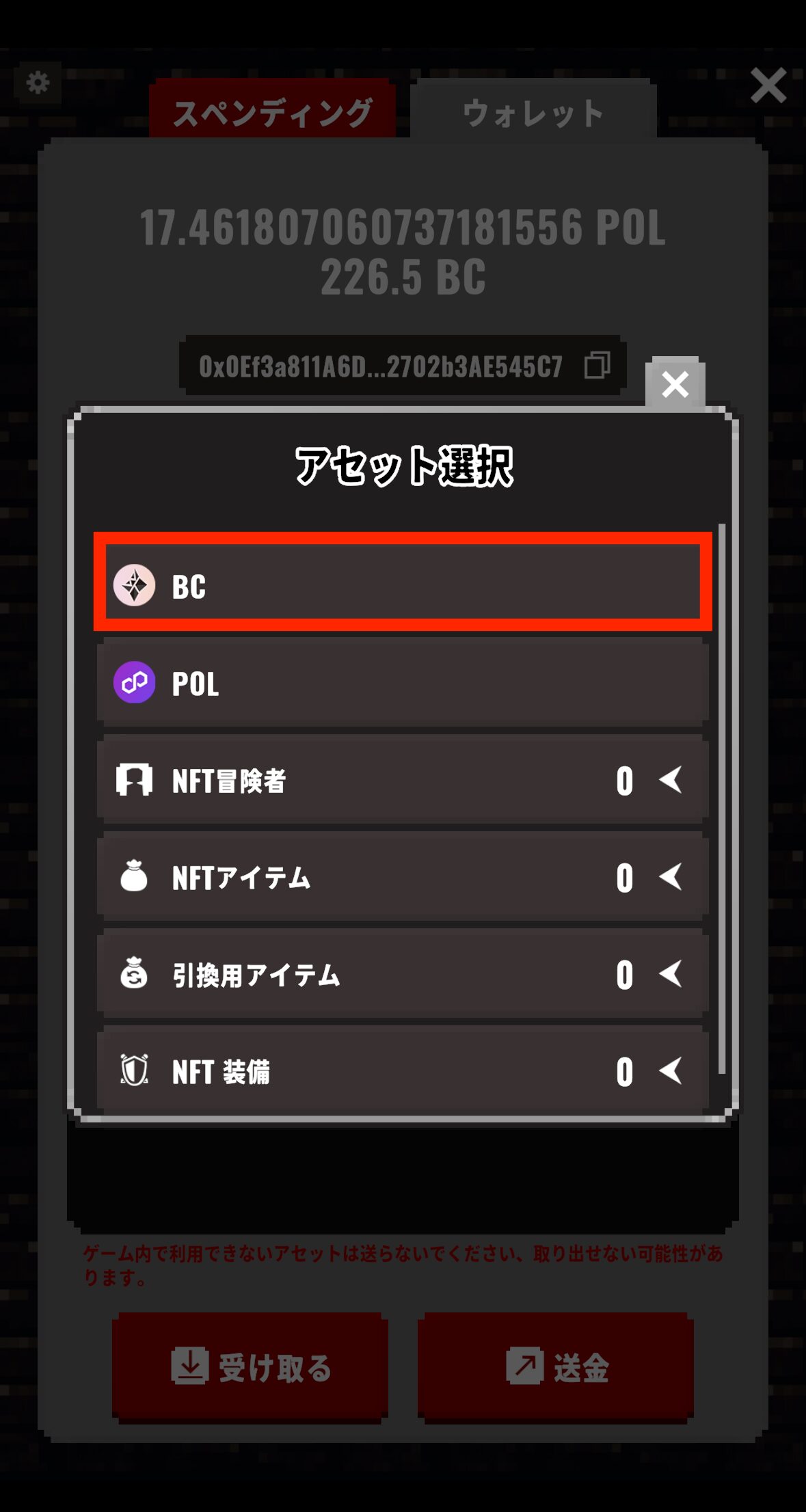Close the wallet screen
The height and width of the screenshot is (1512, 806).
[x=768, y=86]
